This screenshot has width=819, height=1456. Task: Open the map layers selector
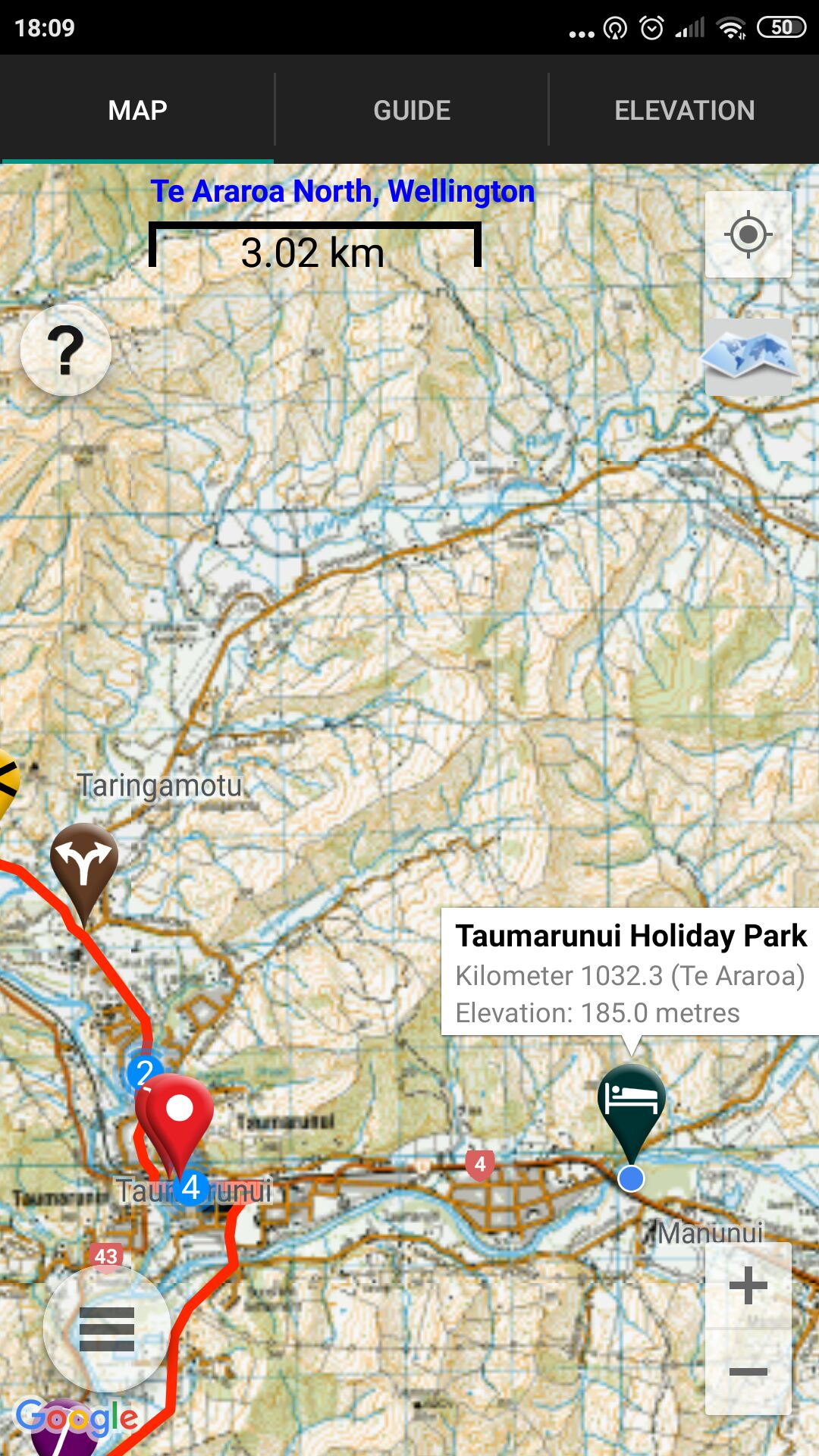click(748, 356)
